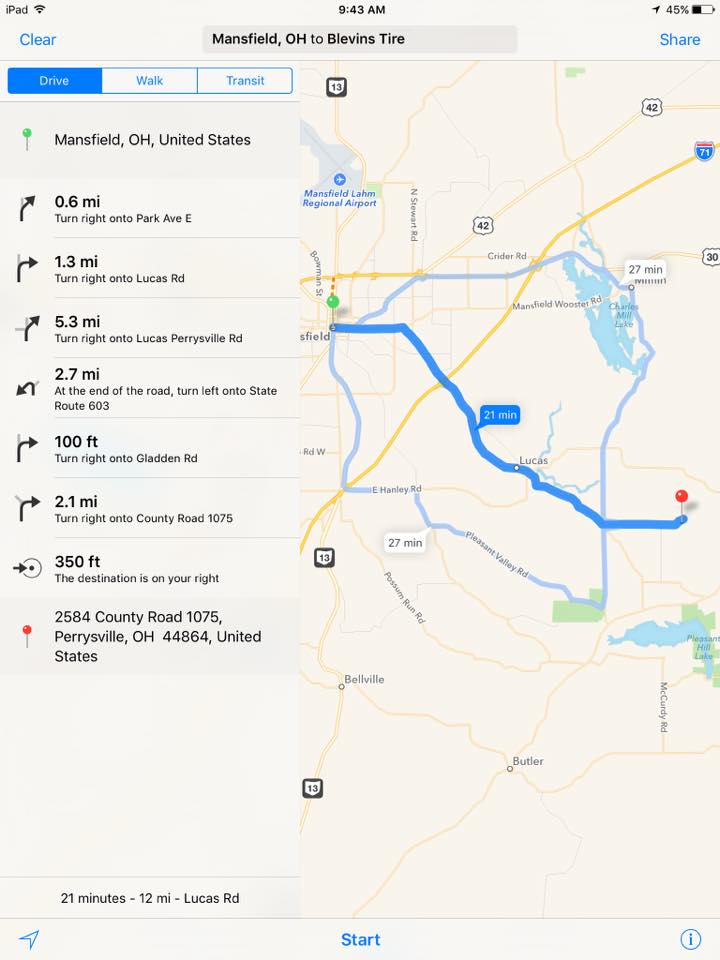Screen dimensions: 720x960
Task: Select the County Road 1075 turn step
Action: (150, 509)
